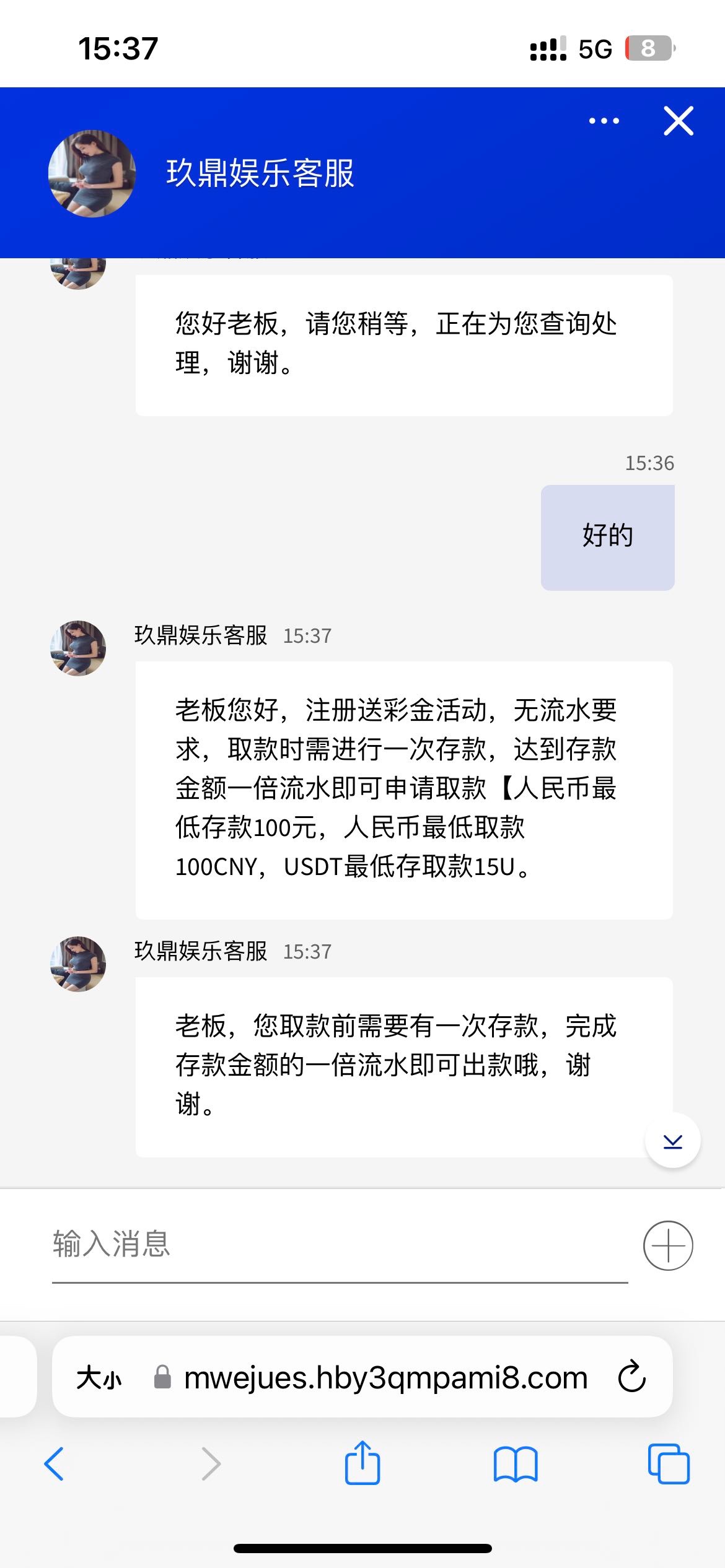
Task: Share this page via Safari share icon
Action: [362, 1463]
